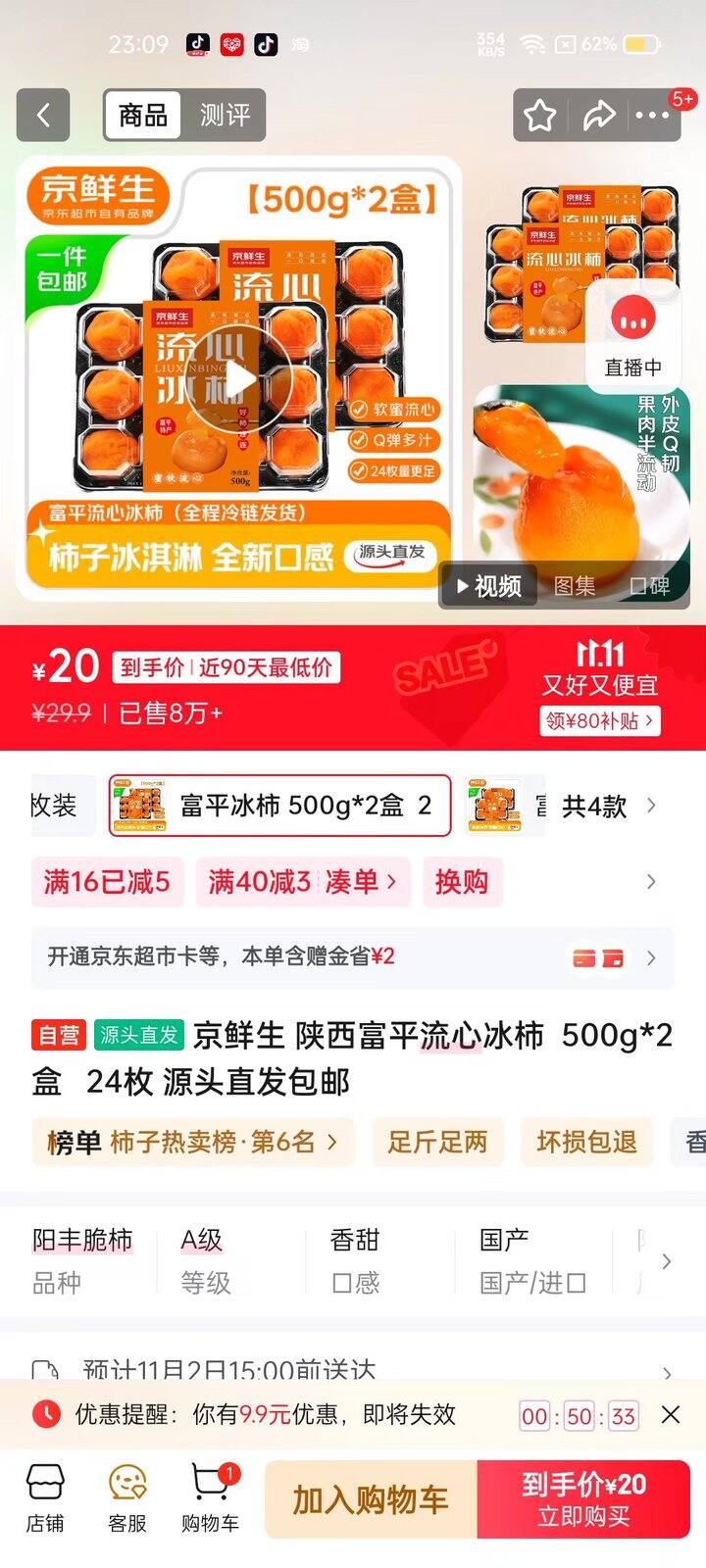Image resolution: width=706 pixels, height=1568 pixels.
Task: Open the 店铺 store page
Action: point(45,1499)
